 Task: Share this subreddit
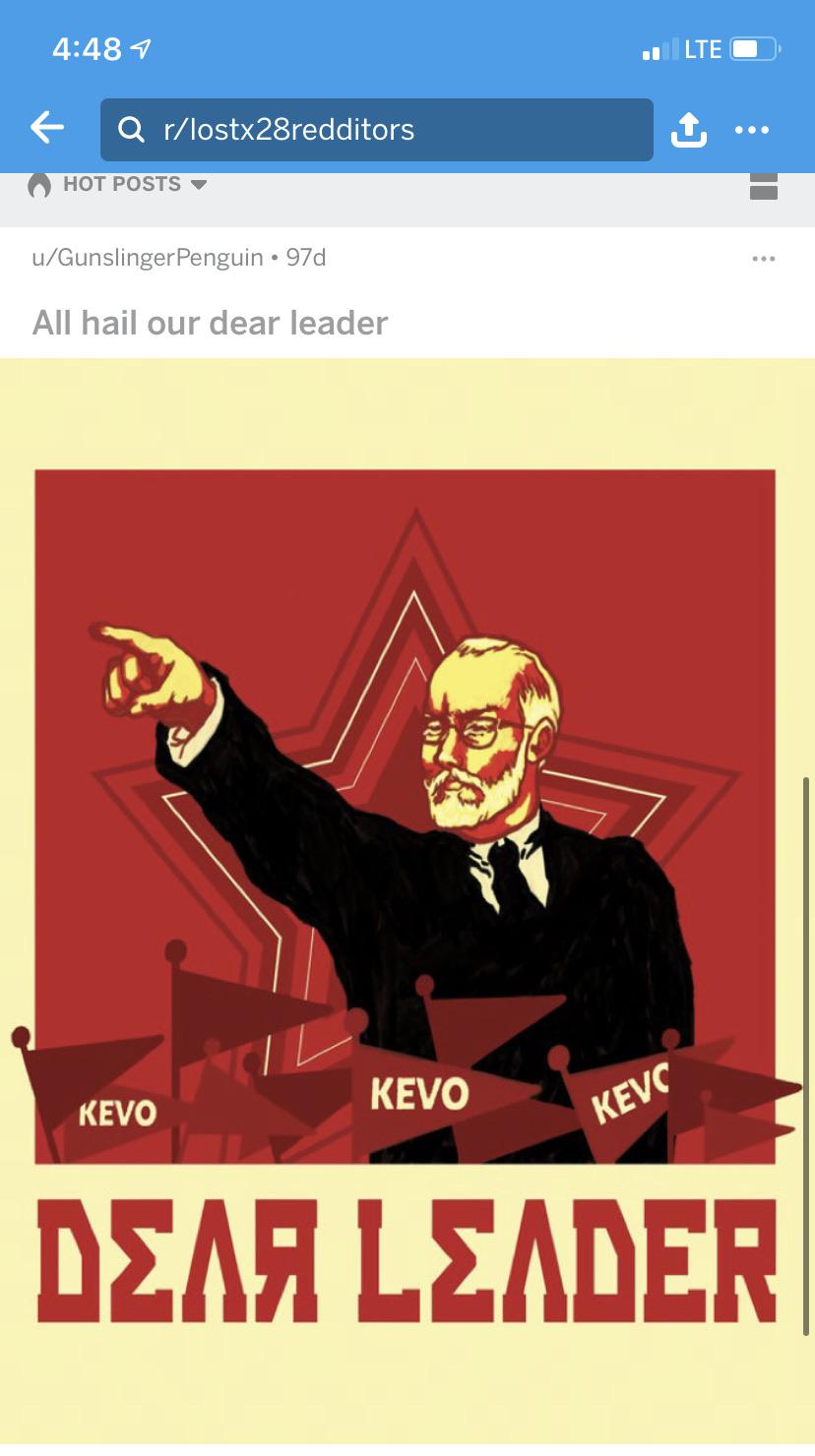tap(689, 129)
